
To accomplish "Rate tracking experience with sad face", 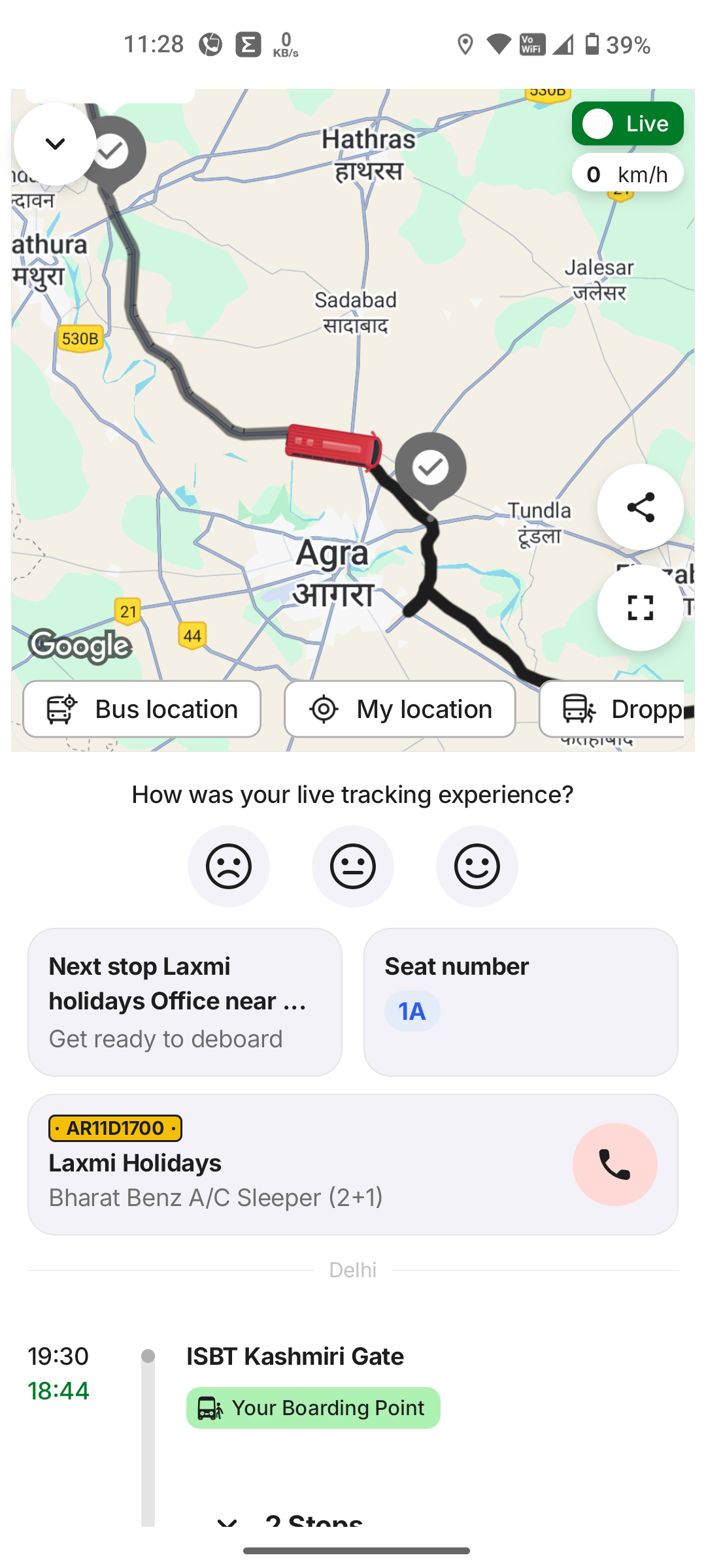I will (229, 866).
